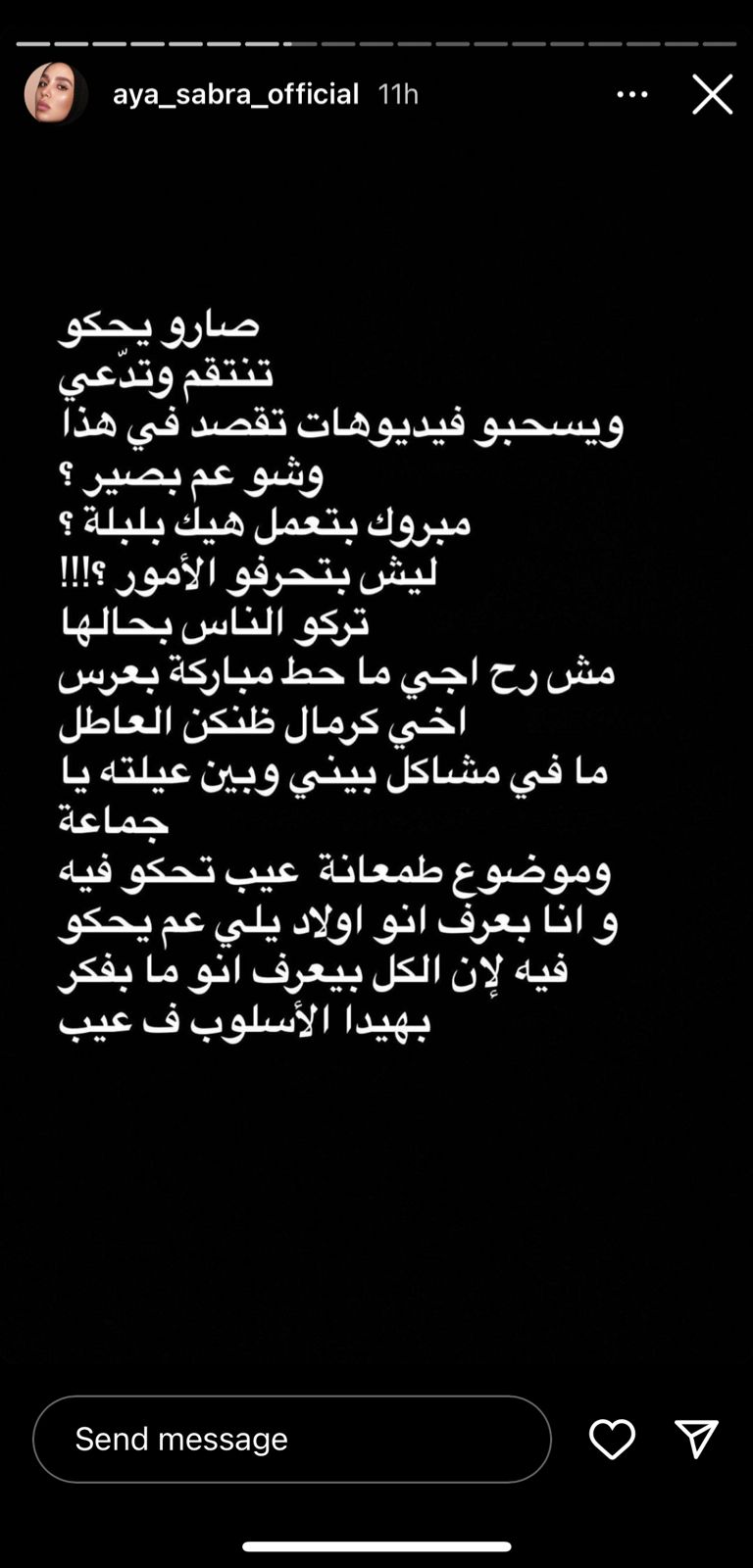The width and height of the screenshot is (753, 1568).
Task: Open the three-dot story options menu
Action: click(632, 95)
